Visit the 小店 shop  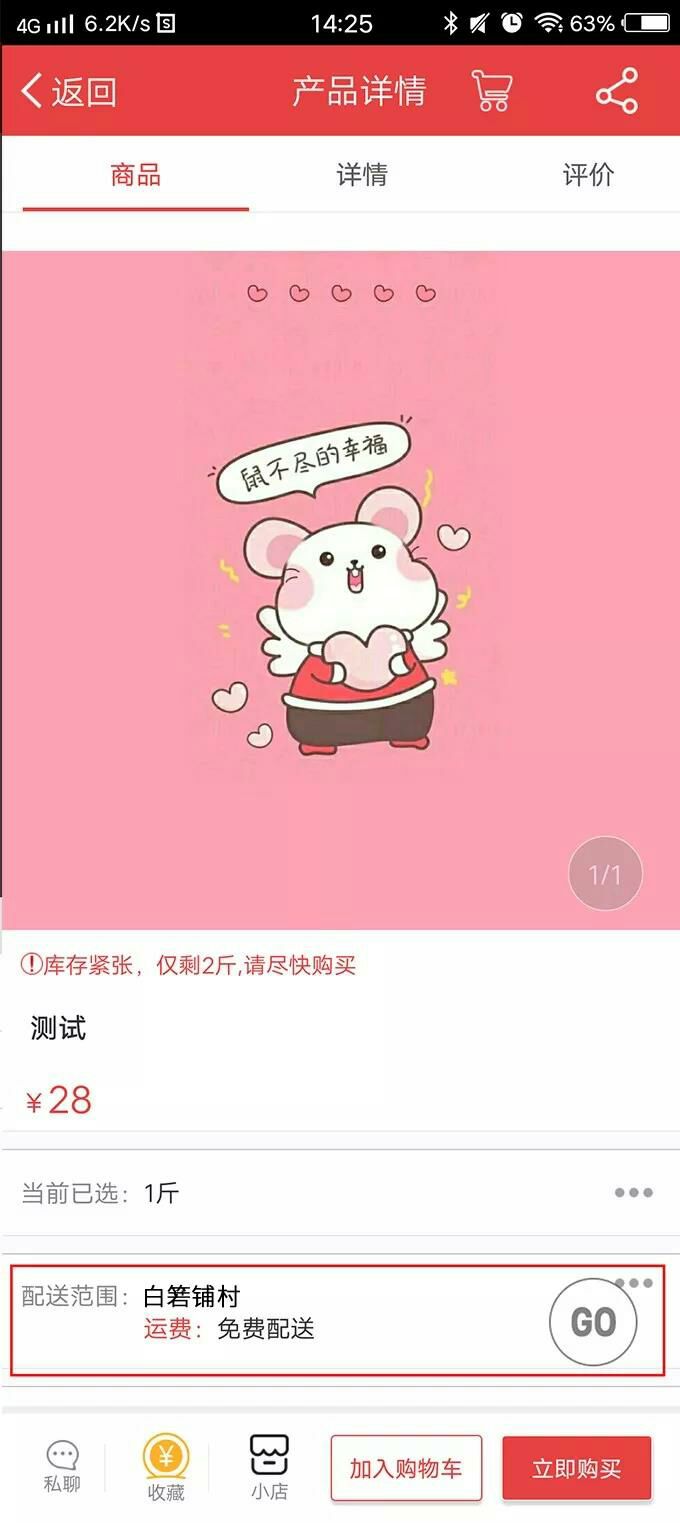[x=269, y=1467]
